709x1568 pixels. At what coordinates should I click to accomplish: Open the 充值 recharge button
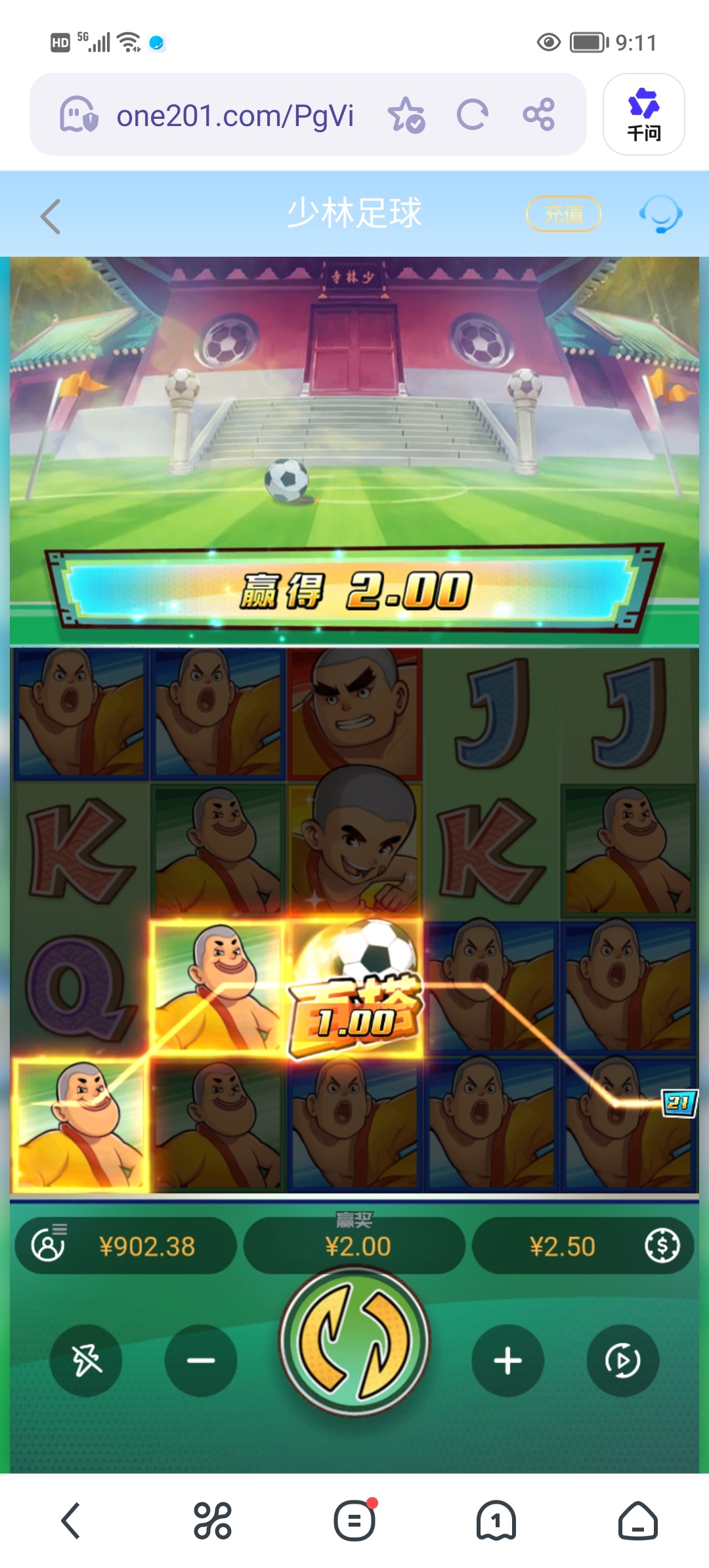[563, 214]
